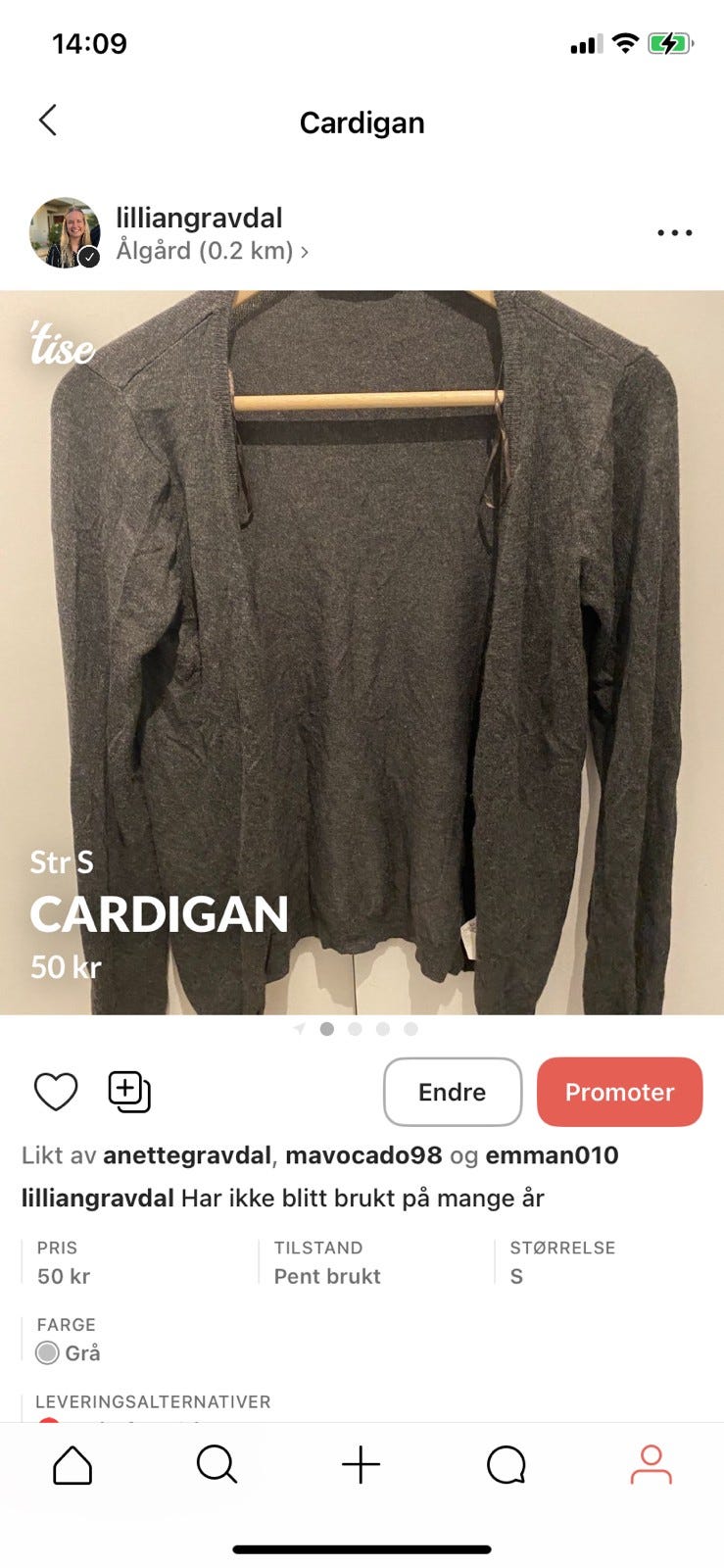Select the Cardigan title bar
Viewport: 724px width, 1568px height.
click(362, 122)
